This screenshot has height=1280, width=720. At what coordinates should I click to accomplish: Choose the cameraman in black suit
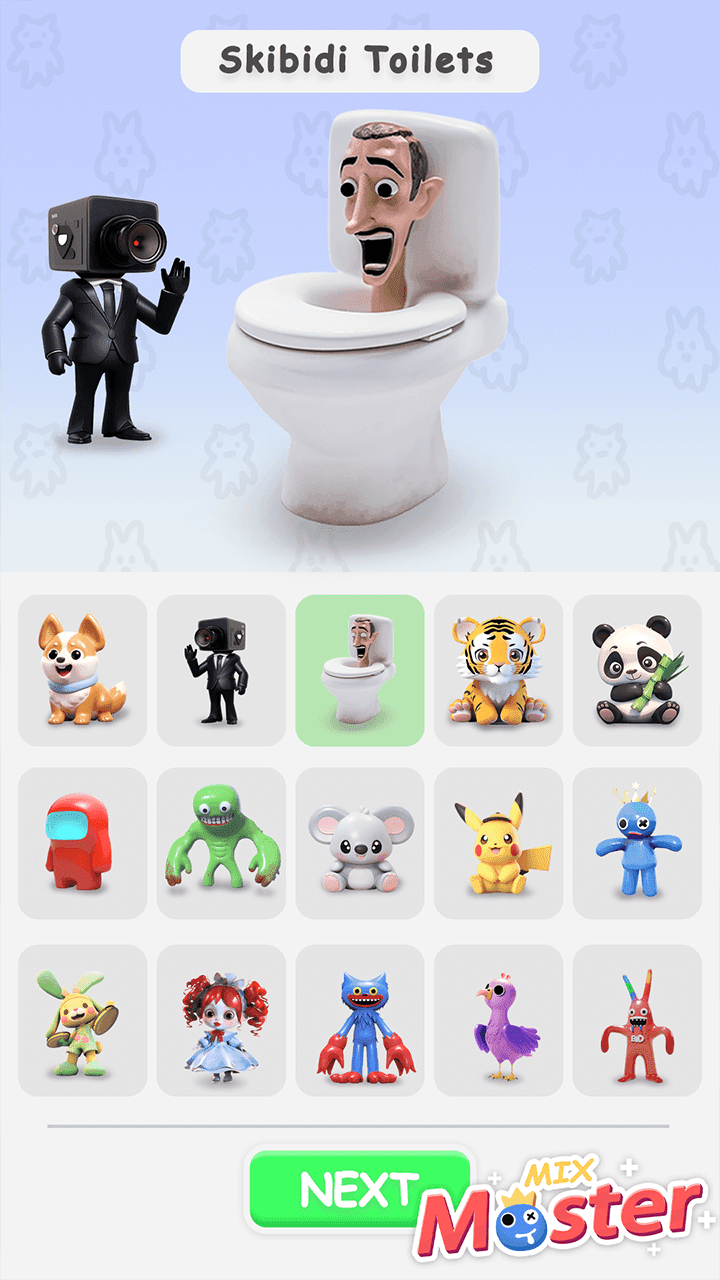[221, 670]
